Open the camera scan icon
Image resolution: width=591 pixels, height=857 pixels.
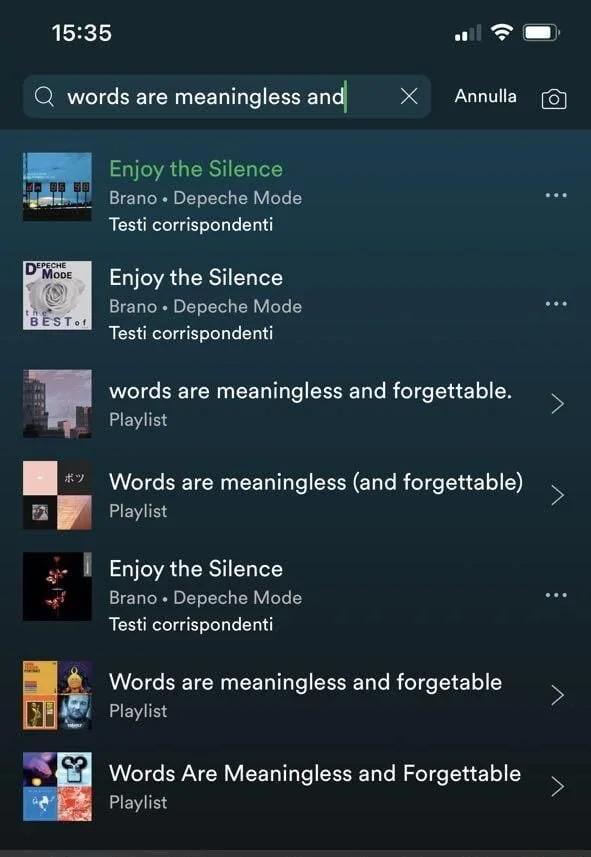(x=553, y=98)
